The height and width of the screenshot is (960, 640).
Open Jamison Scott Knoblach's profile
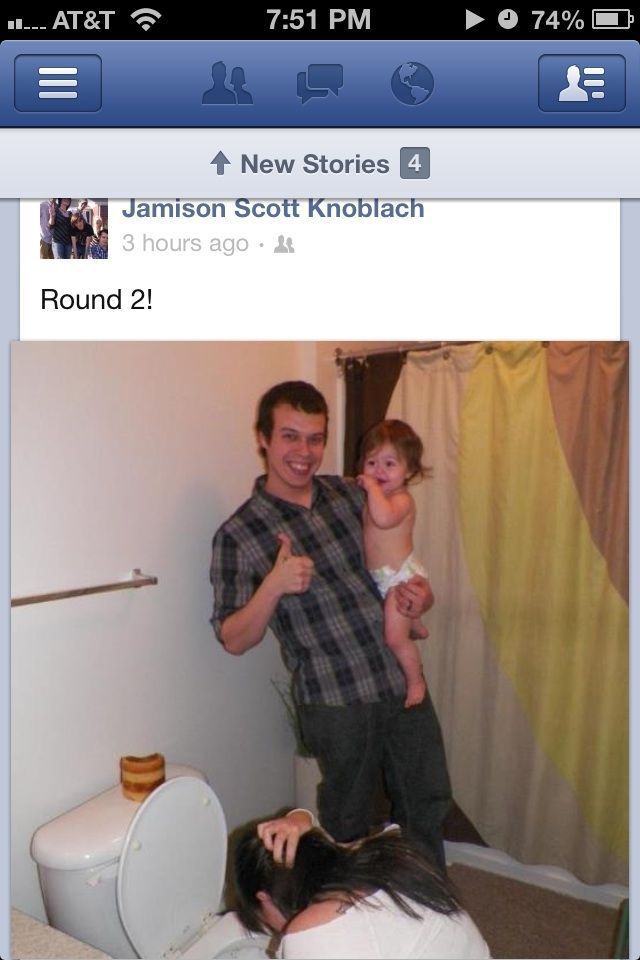[x=273, y=209]
